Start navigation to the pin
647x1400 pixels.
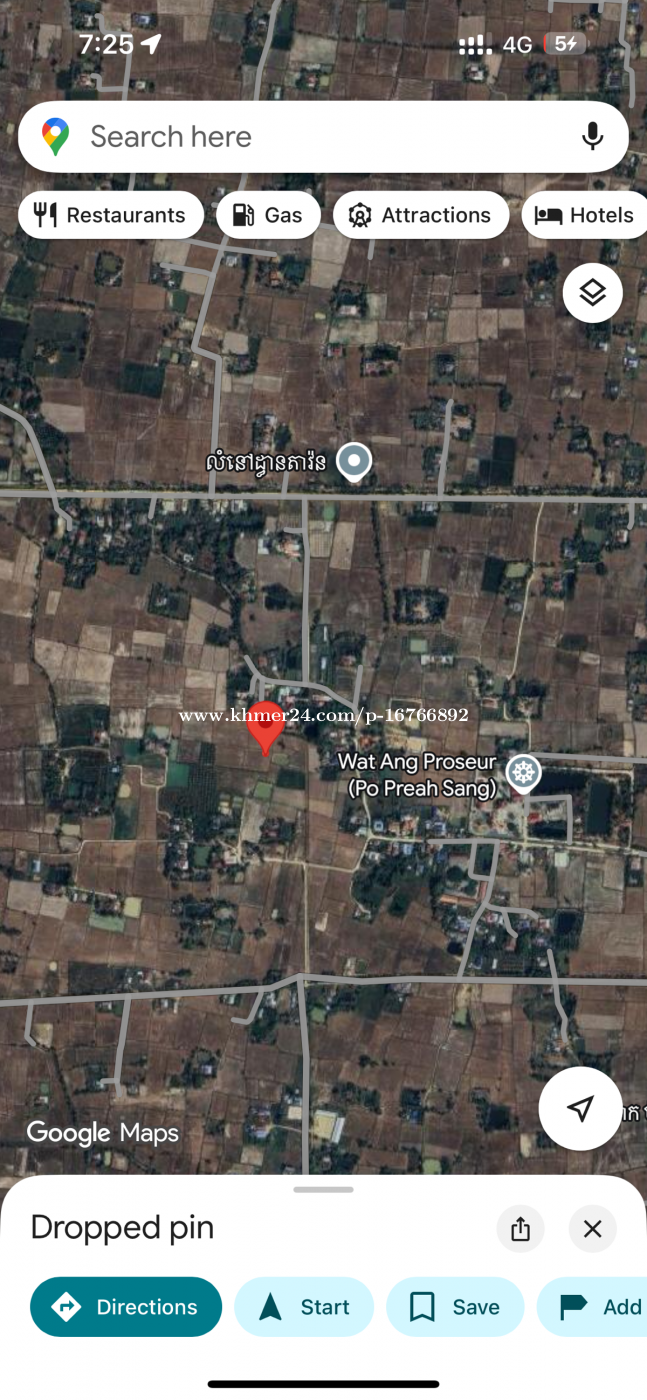(x=304, y=1307)
